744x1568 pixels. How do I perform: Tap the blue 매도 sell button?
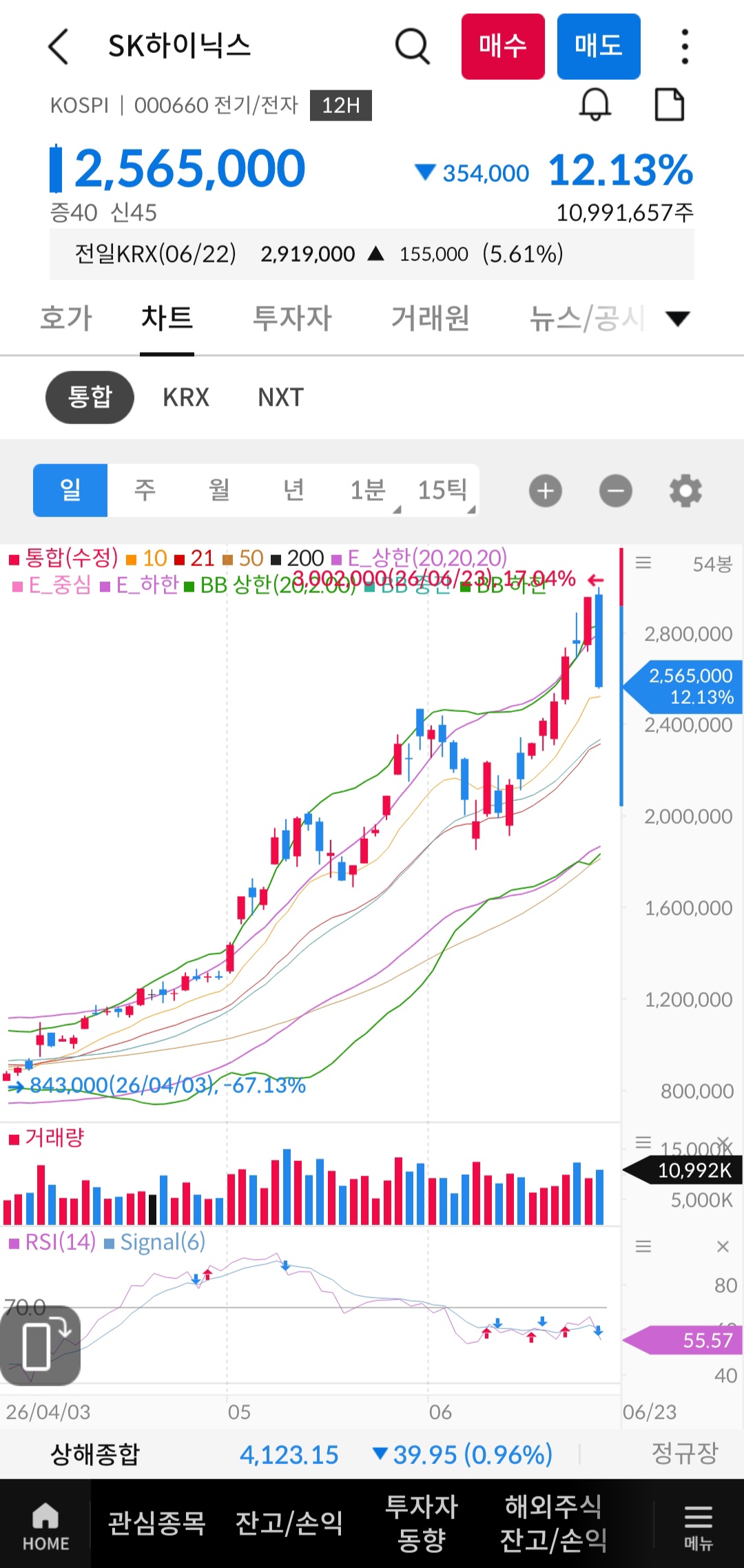coord(599,46)
